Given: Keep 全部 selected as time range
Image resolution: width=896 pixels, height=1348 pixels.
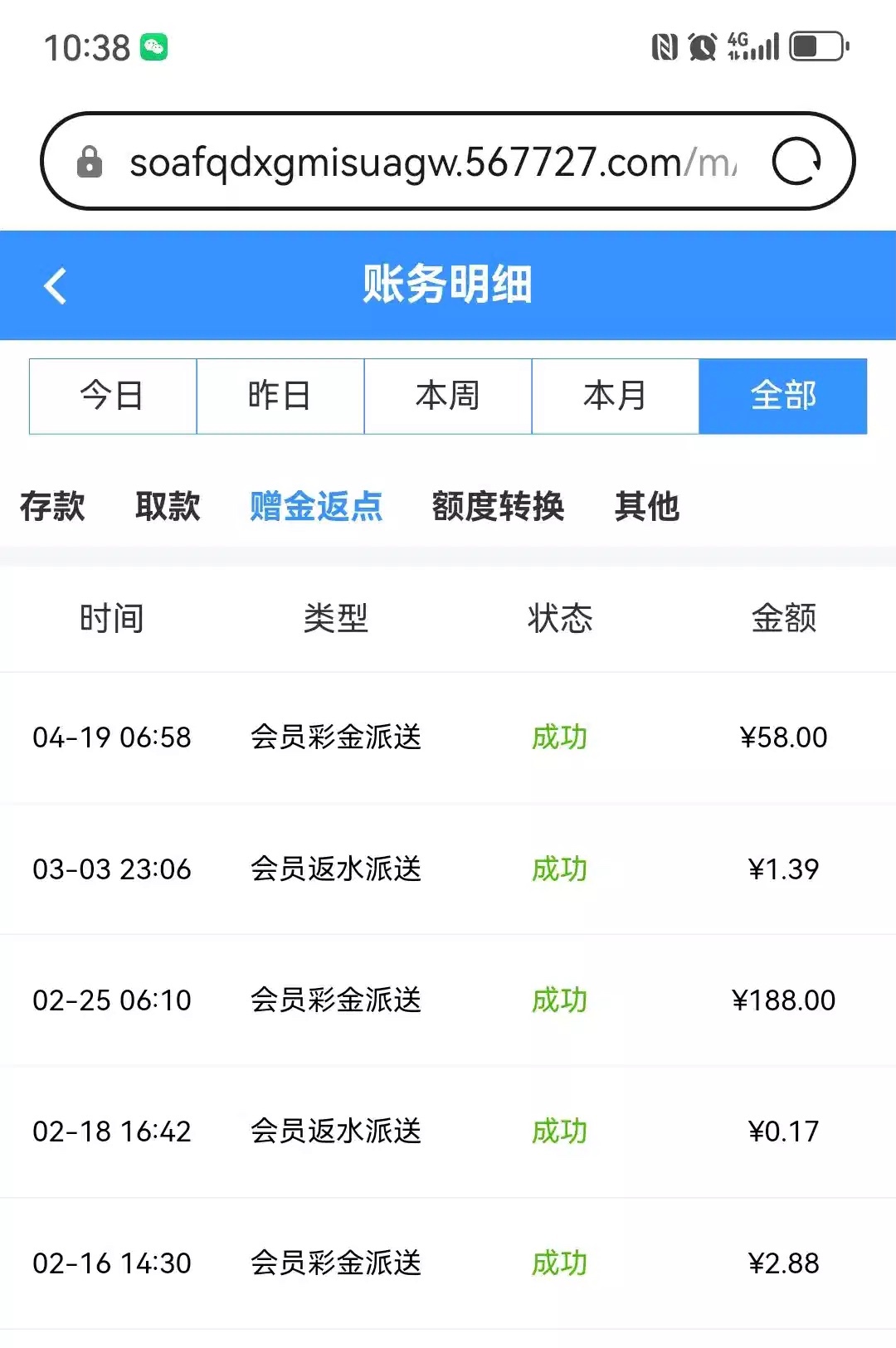Looking at the screenshot, I should pos(782,396).
